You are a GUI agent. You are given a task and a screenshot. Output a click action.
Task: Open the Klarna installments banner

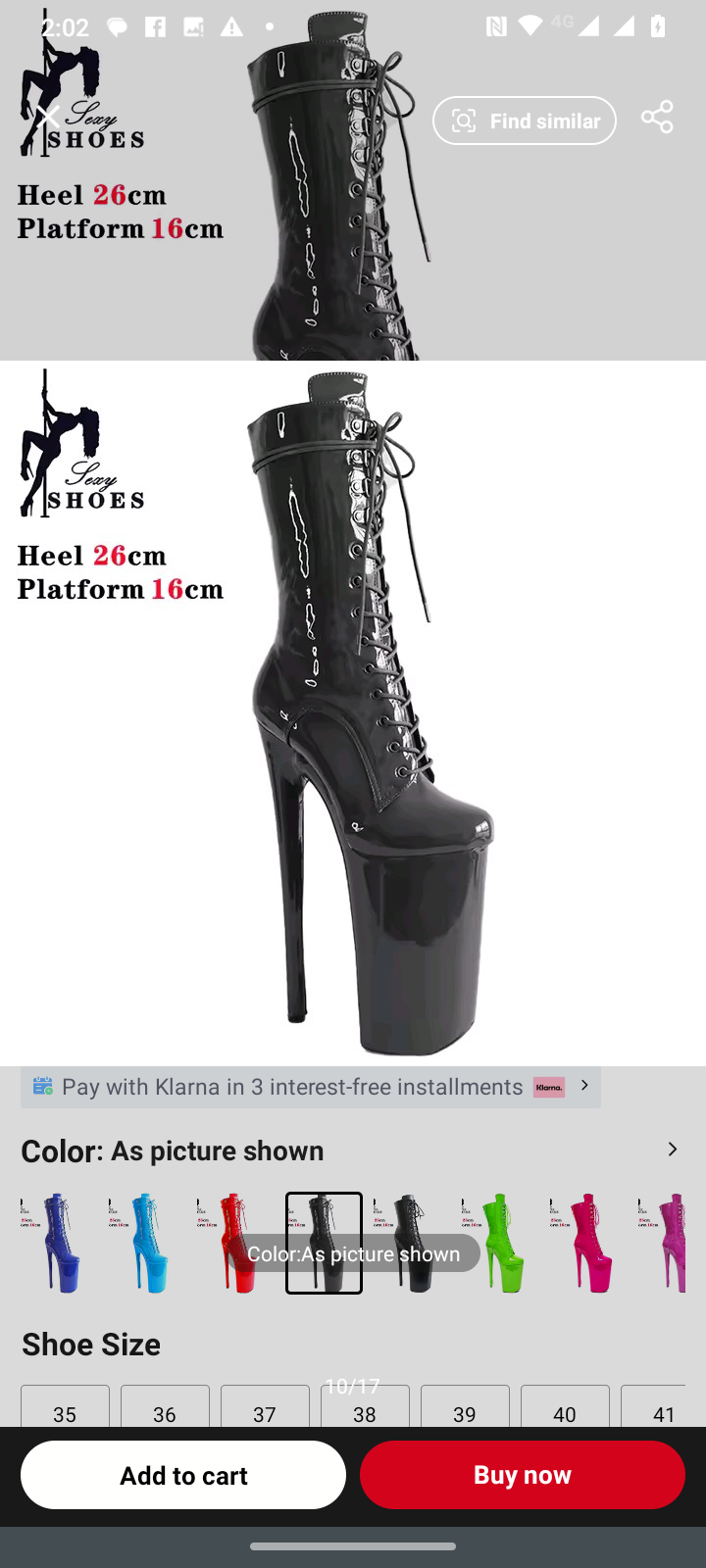coord(310,1086)
